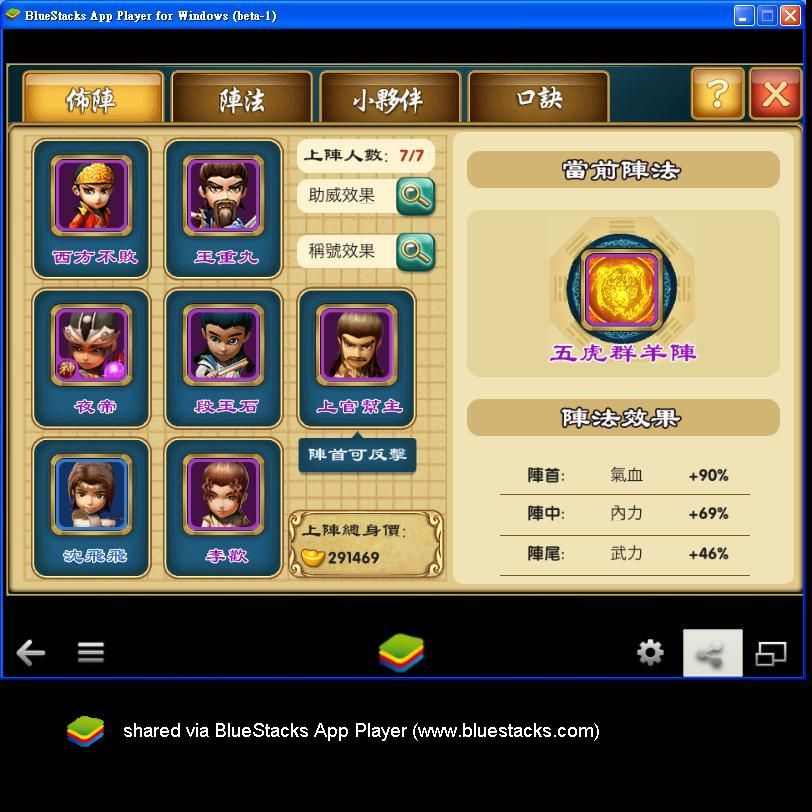Open the 小夥伴 tab

tap(389, 99)
